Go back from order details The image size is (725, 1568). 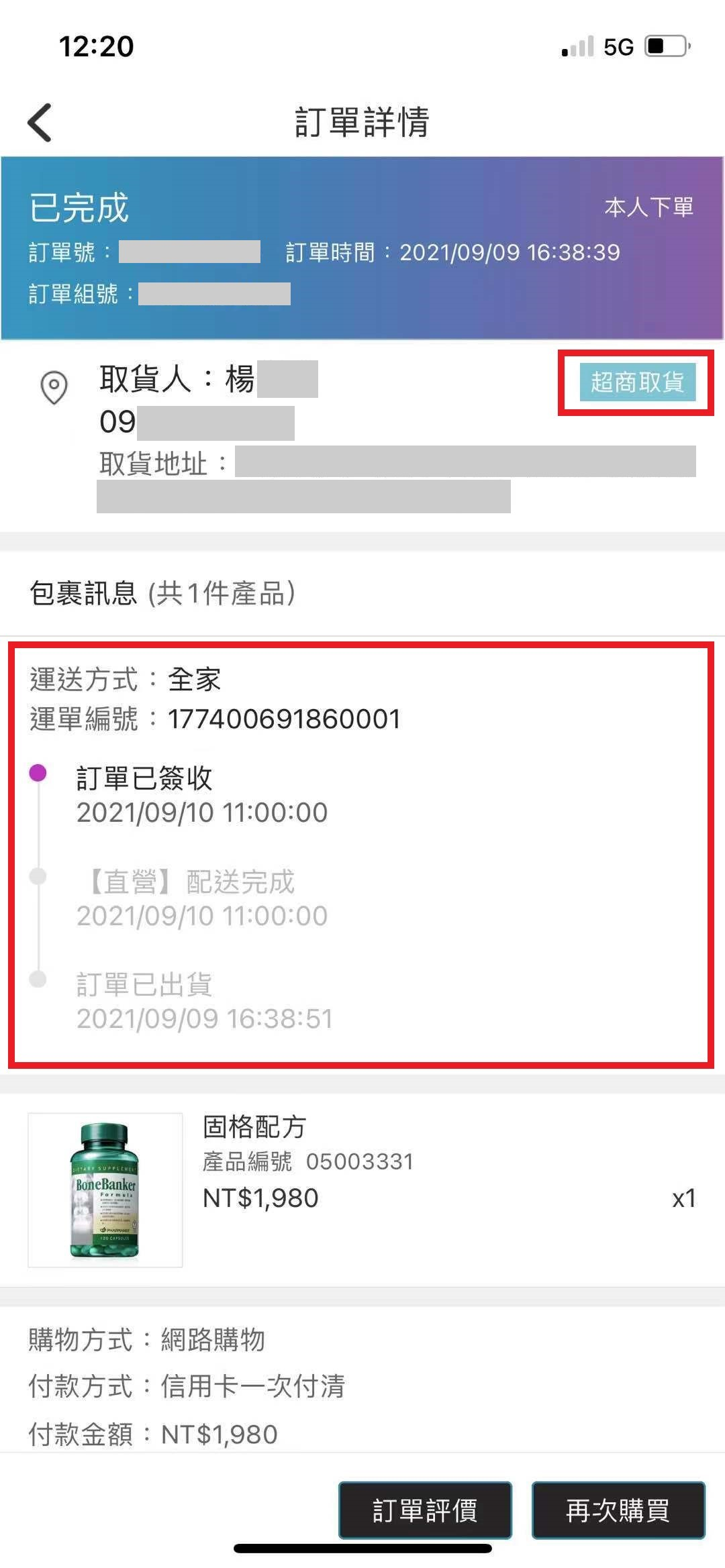(x=40, y=123)
